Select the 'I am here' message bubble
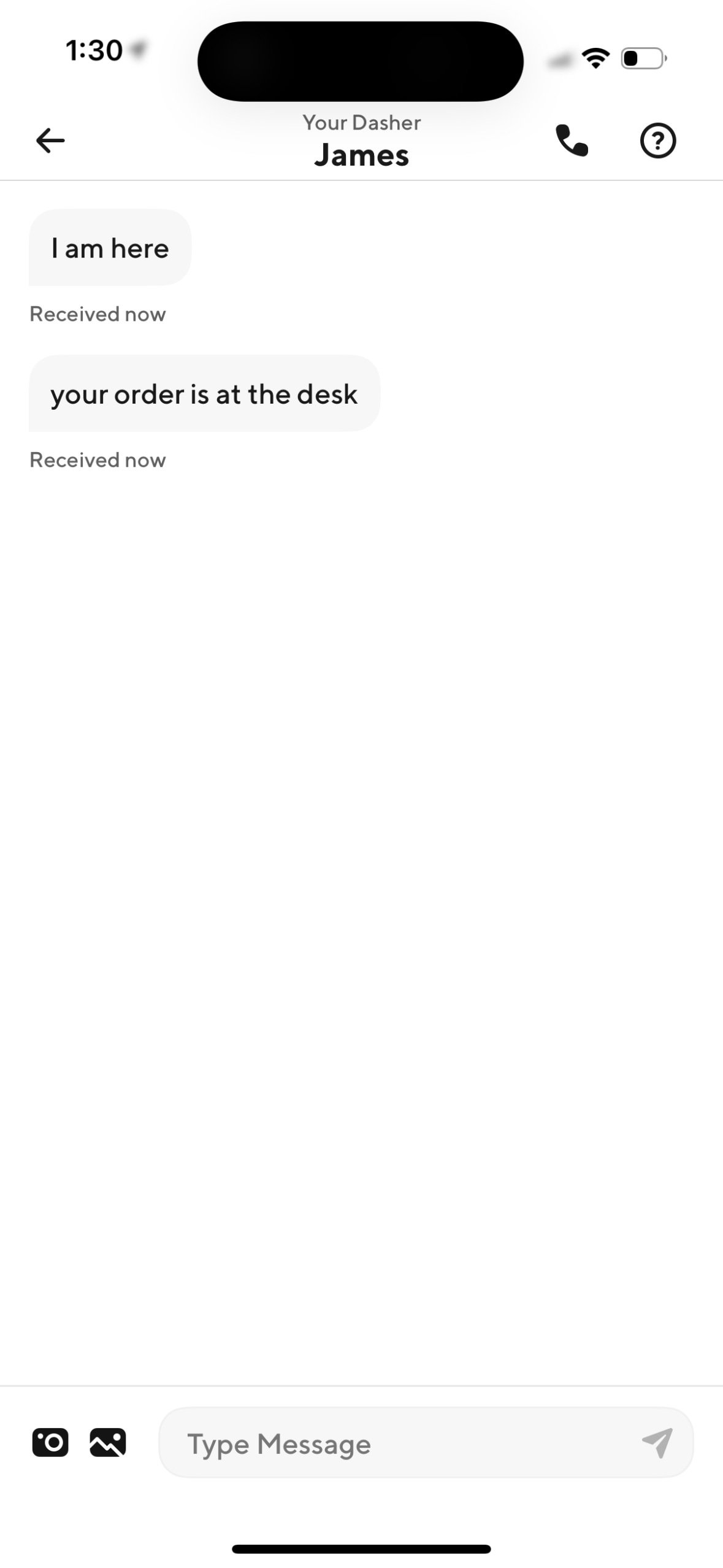Image resolution: width=723 pixels, height=1568 pixels. [x=110, y=247]
